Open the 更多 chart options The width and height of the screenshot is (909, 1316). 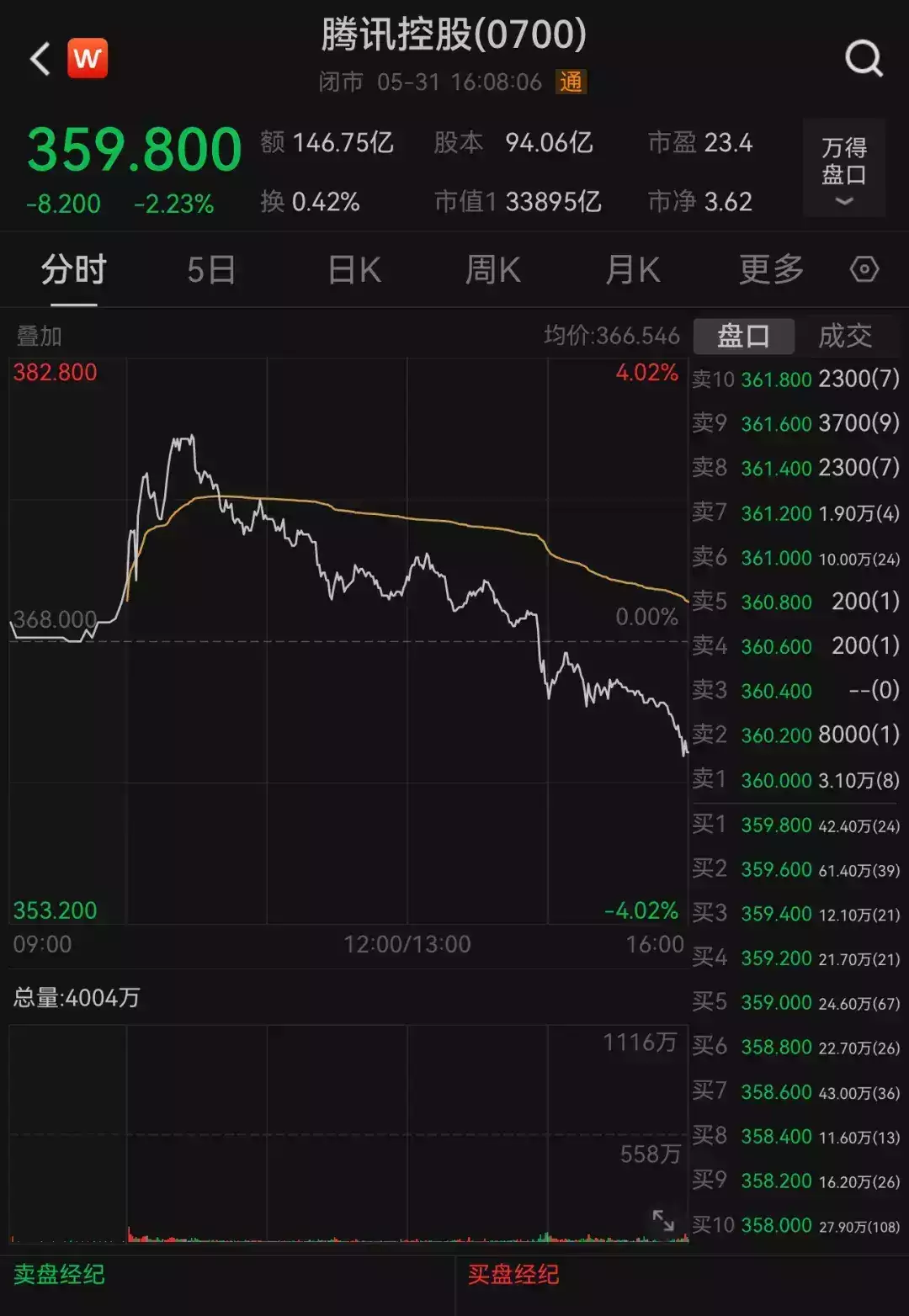[x=771, y=271]
